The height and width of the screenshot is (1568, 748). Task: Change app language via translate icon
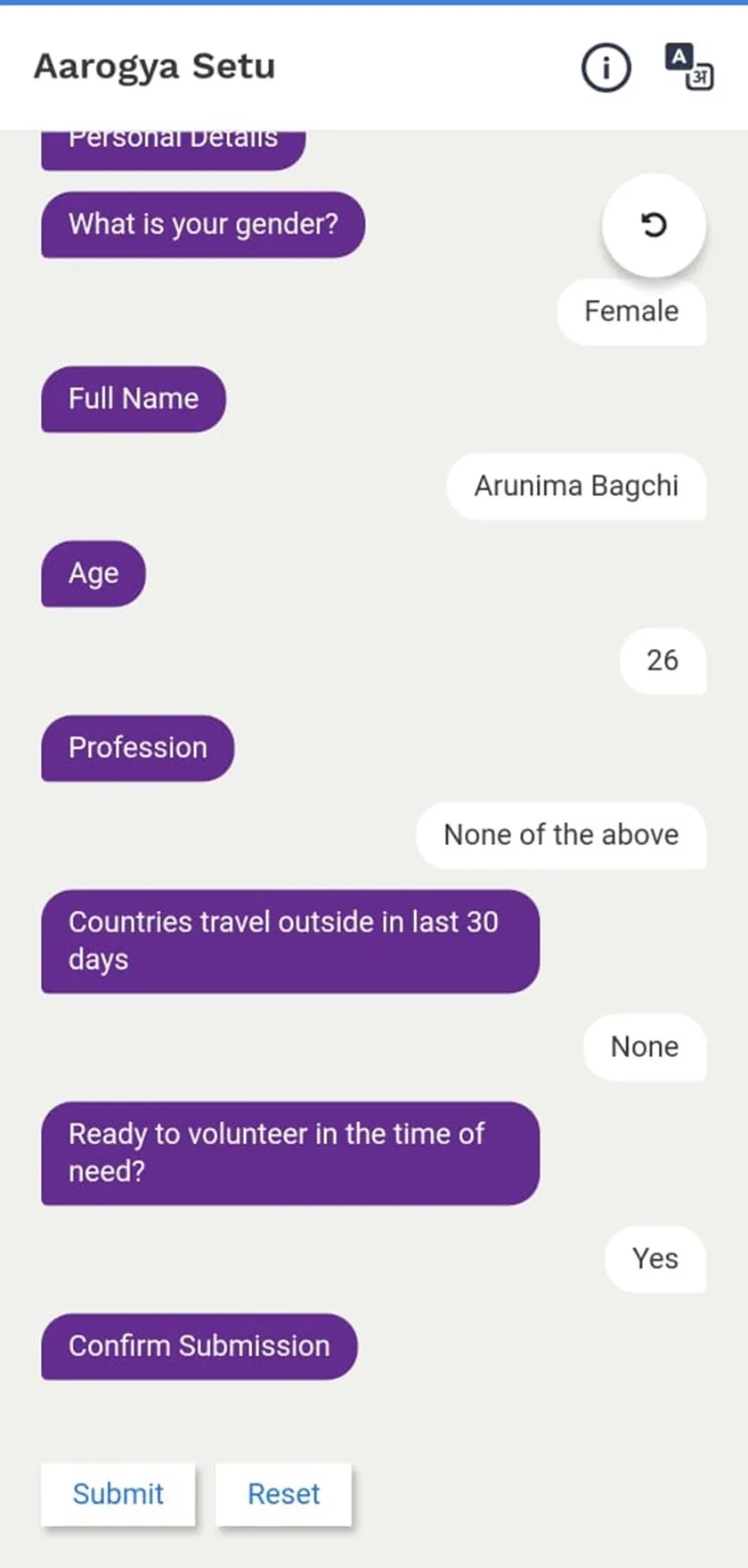[x=688, y=67]
